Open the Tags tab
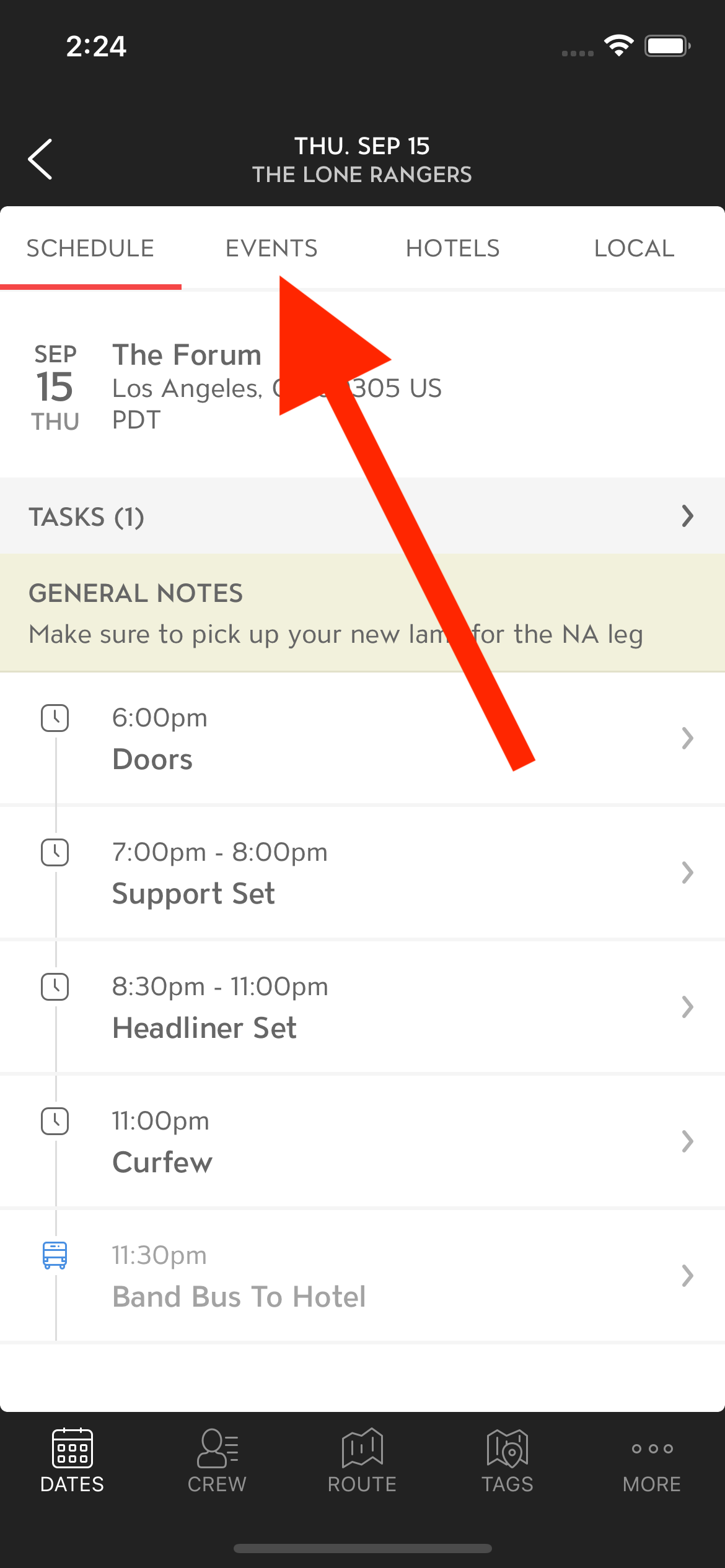Viewport: 725px width, 1568px height. tap(507, 1461)
